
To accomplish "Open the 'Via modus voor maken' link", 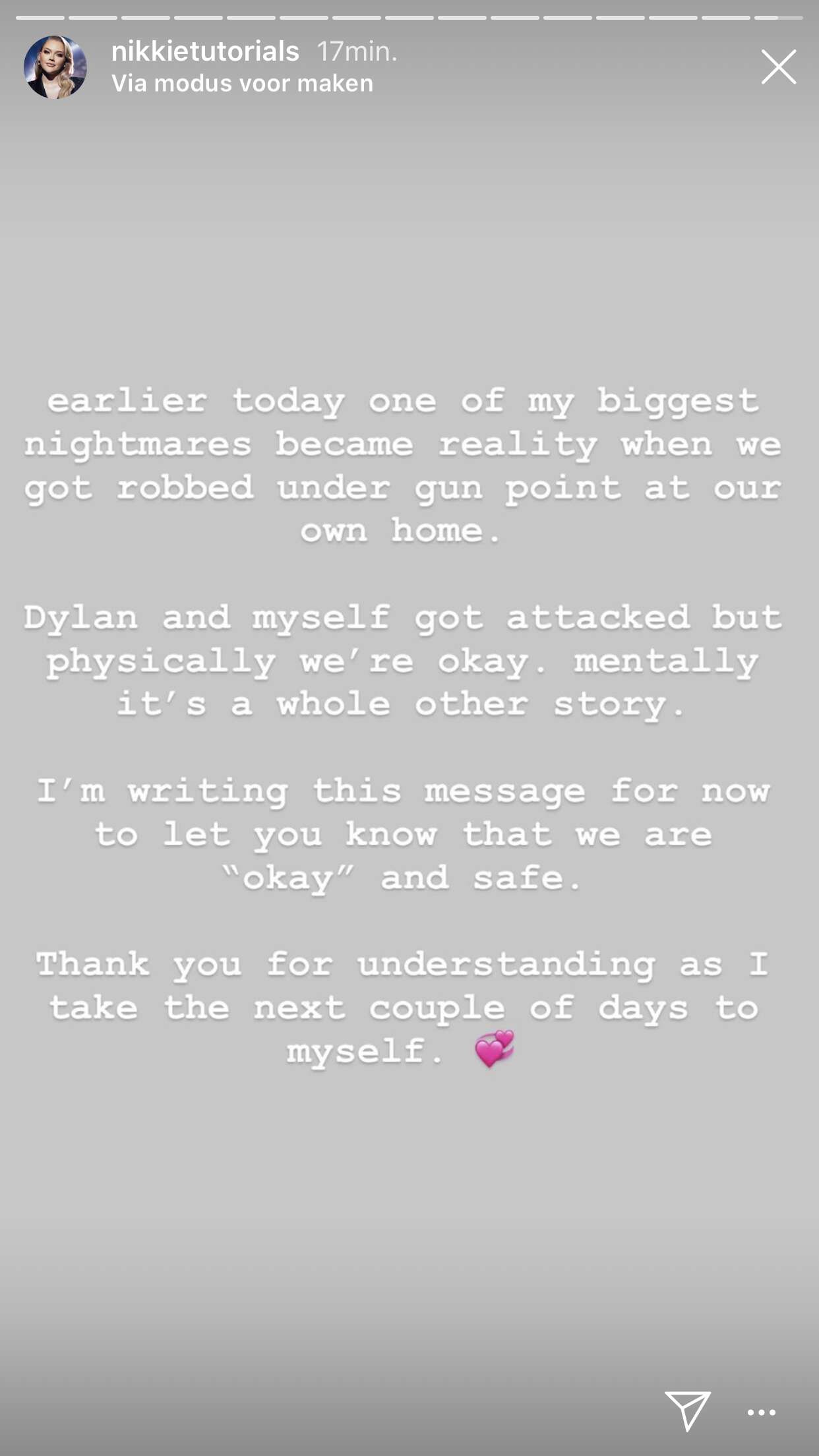I will click(242, 83).
